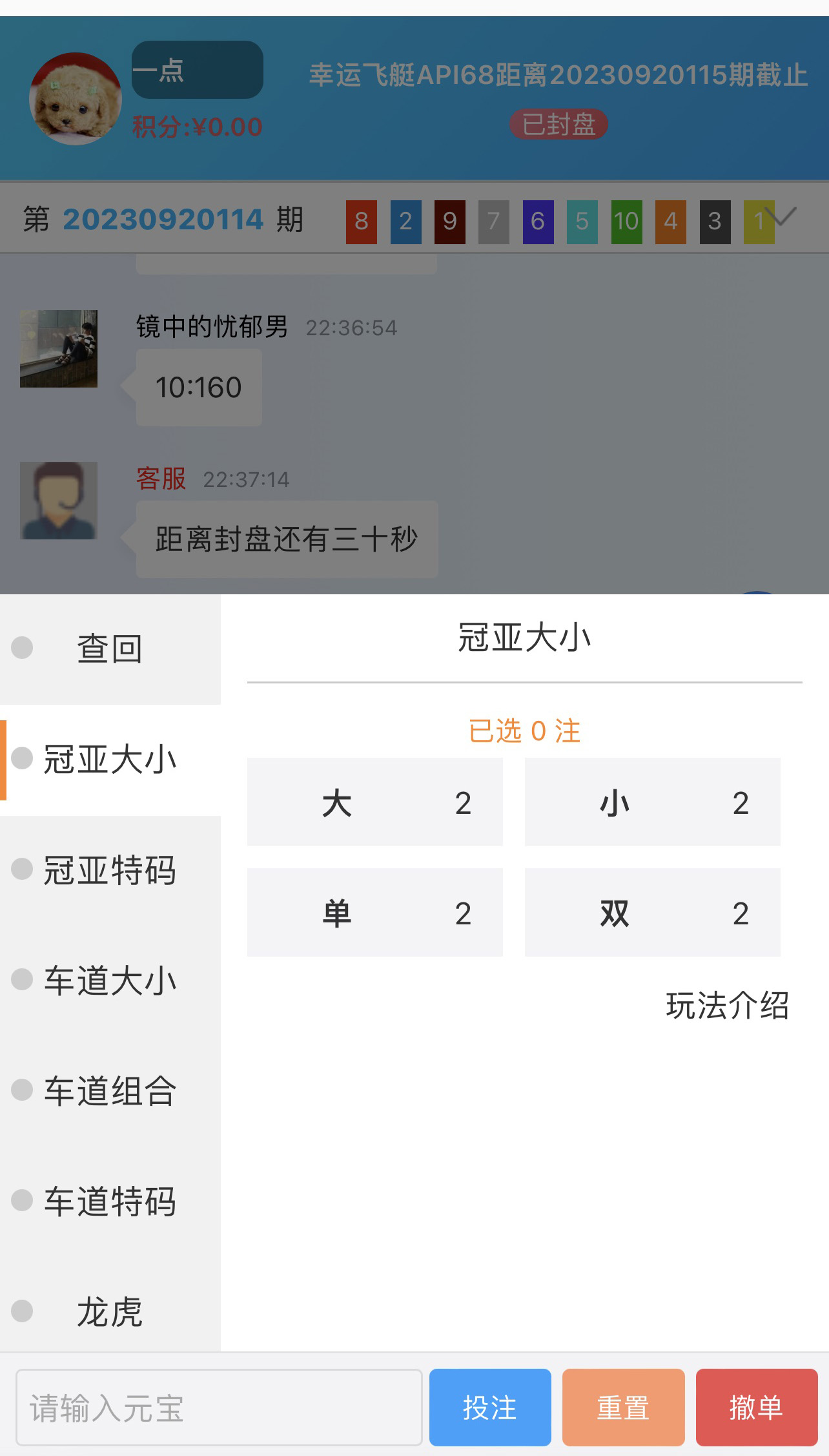829x1456 pixels.
Task: Open the 车道大小 category
Action: (110, 981)
